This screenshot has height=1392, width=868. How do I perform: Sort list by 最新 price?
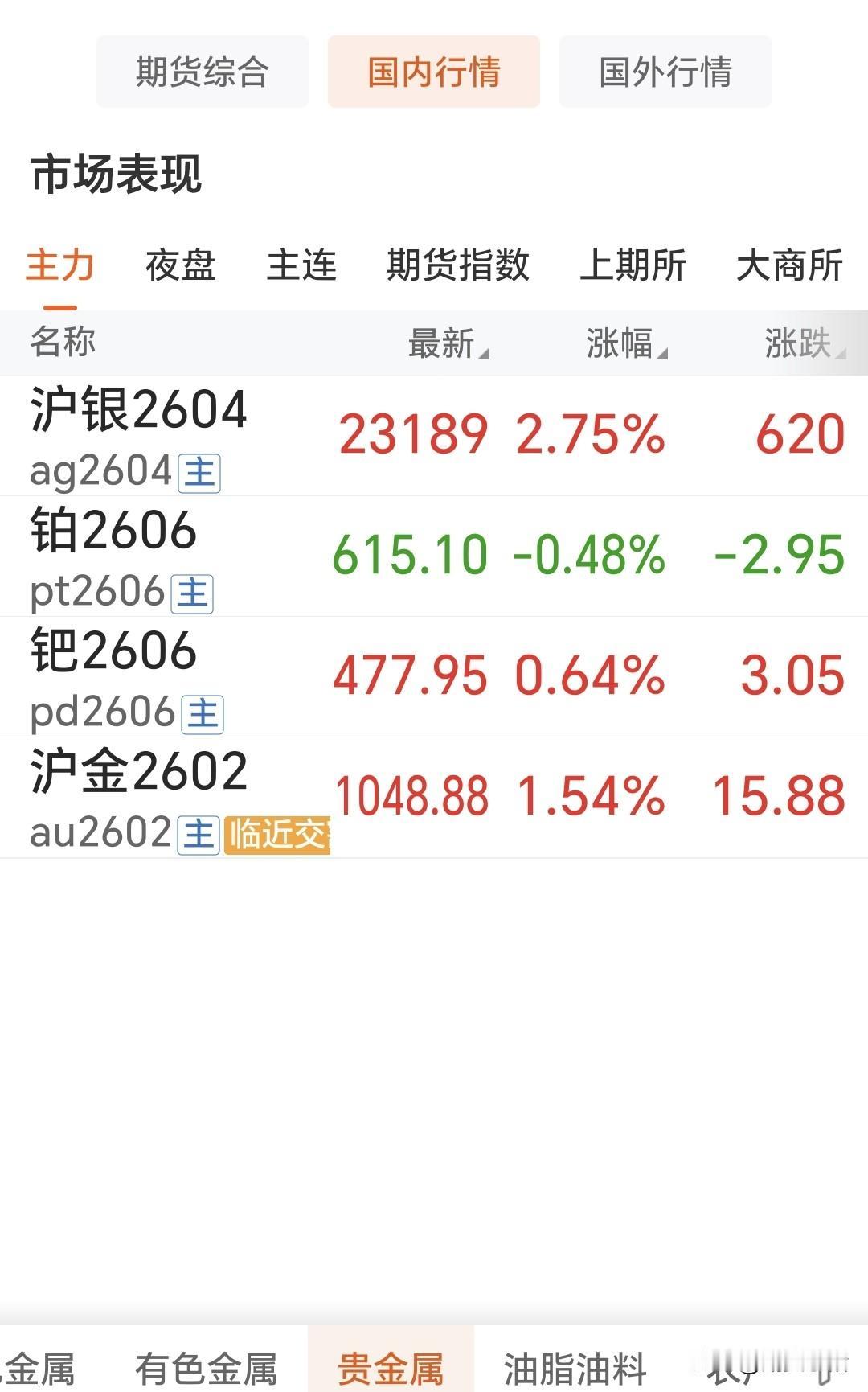(447, 343)
